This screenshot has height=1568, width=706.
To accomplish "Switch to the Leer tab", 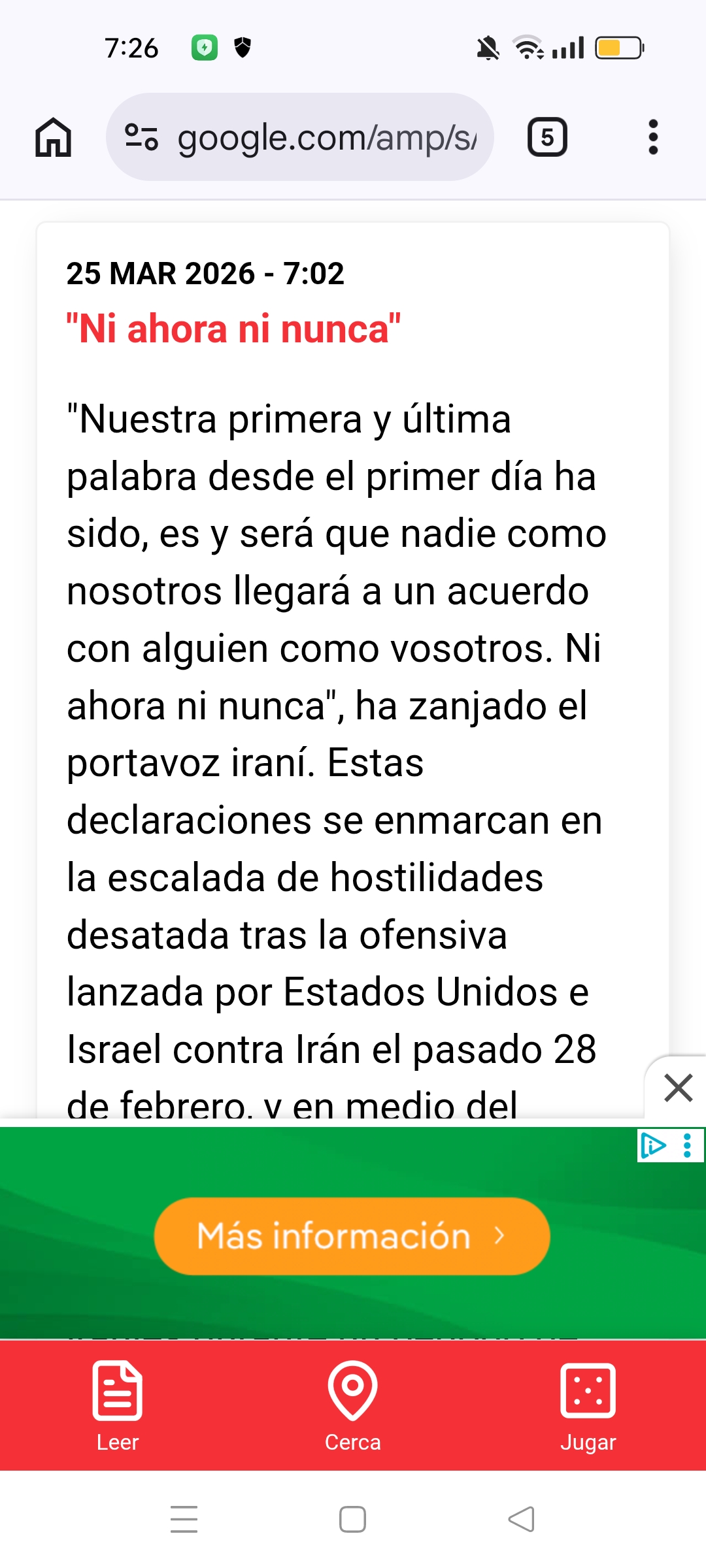I will (118, 1406).
